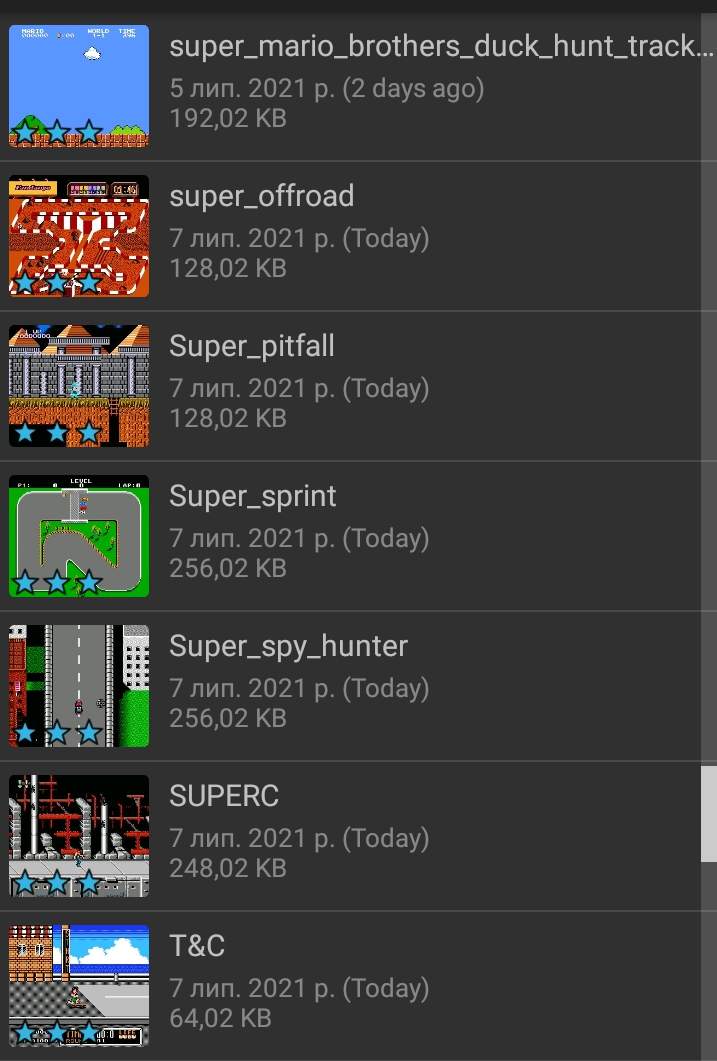Open Super_pitfall ROM
The image size is (717, 1061).
pos(252,346)
